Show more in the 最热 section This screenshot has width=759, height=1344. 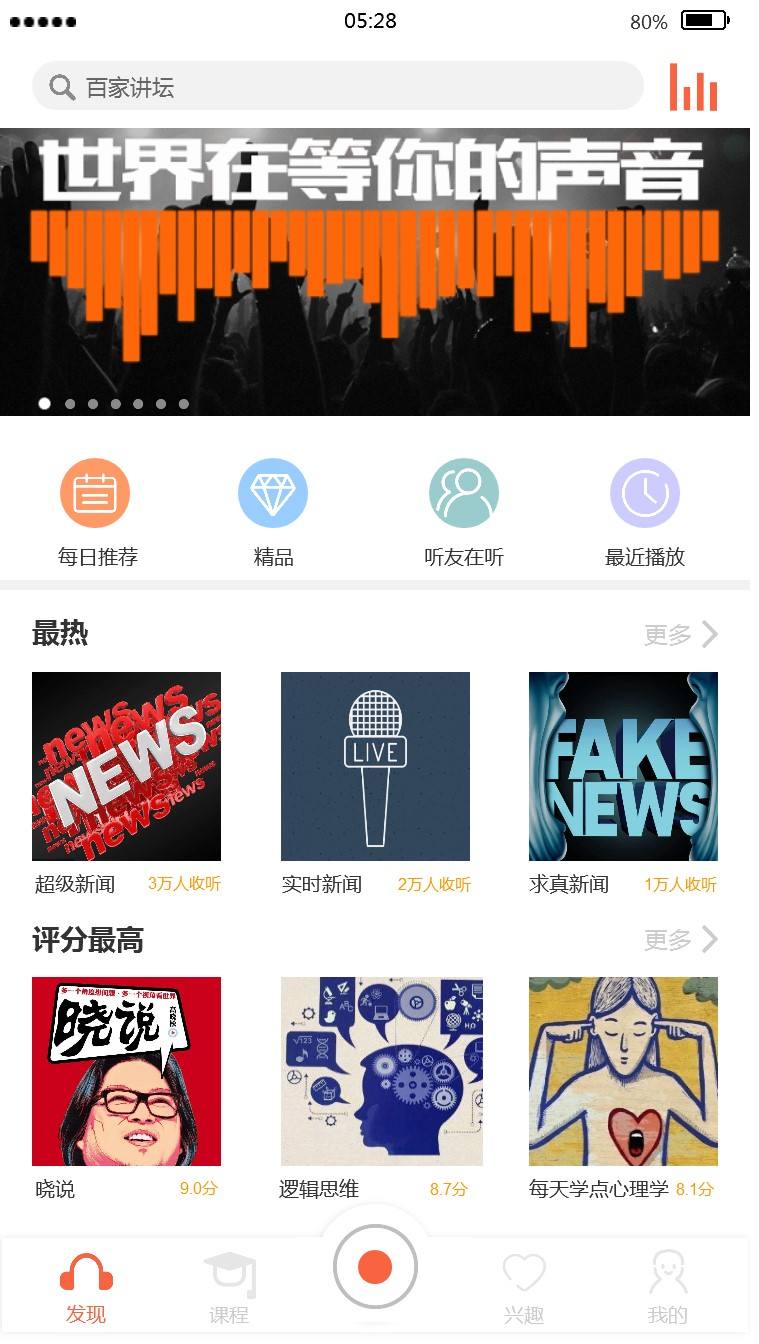click(680, 634)
